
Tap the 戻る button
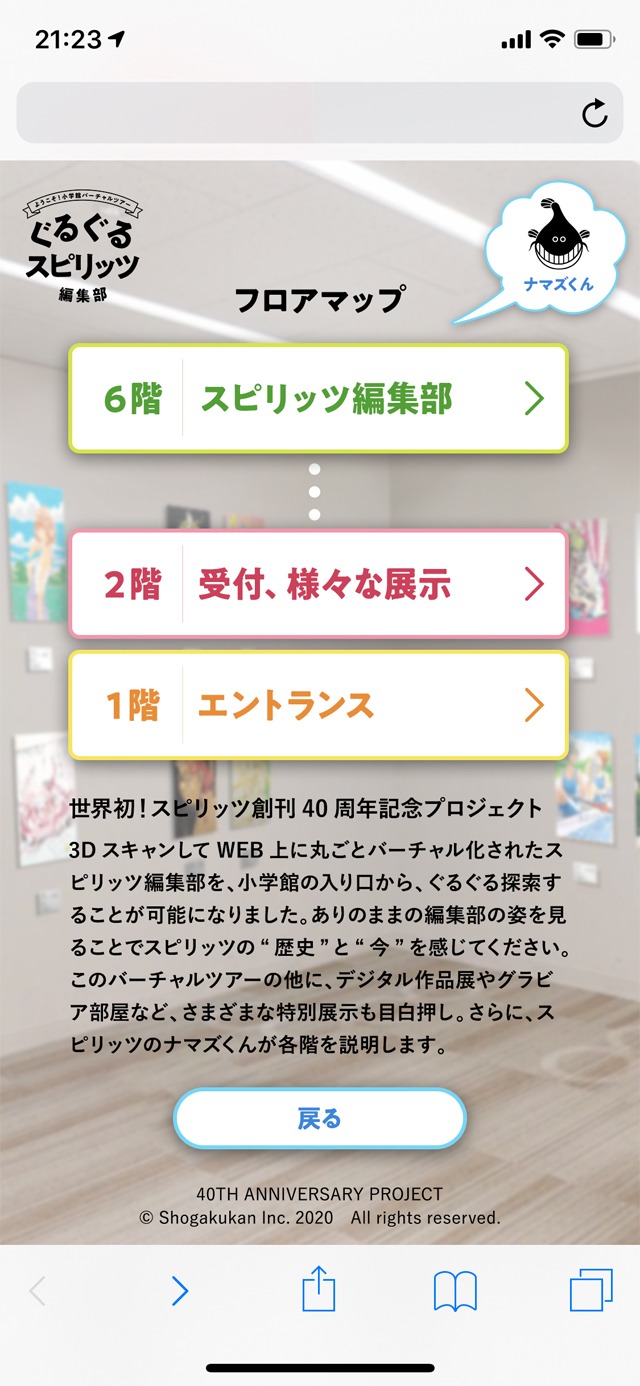(320, 1118)
